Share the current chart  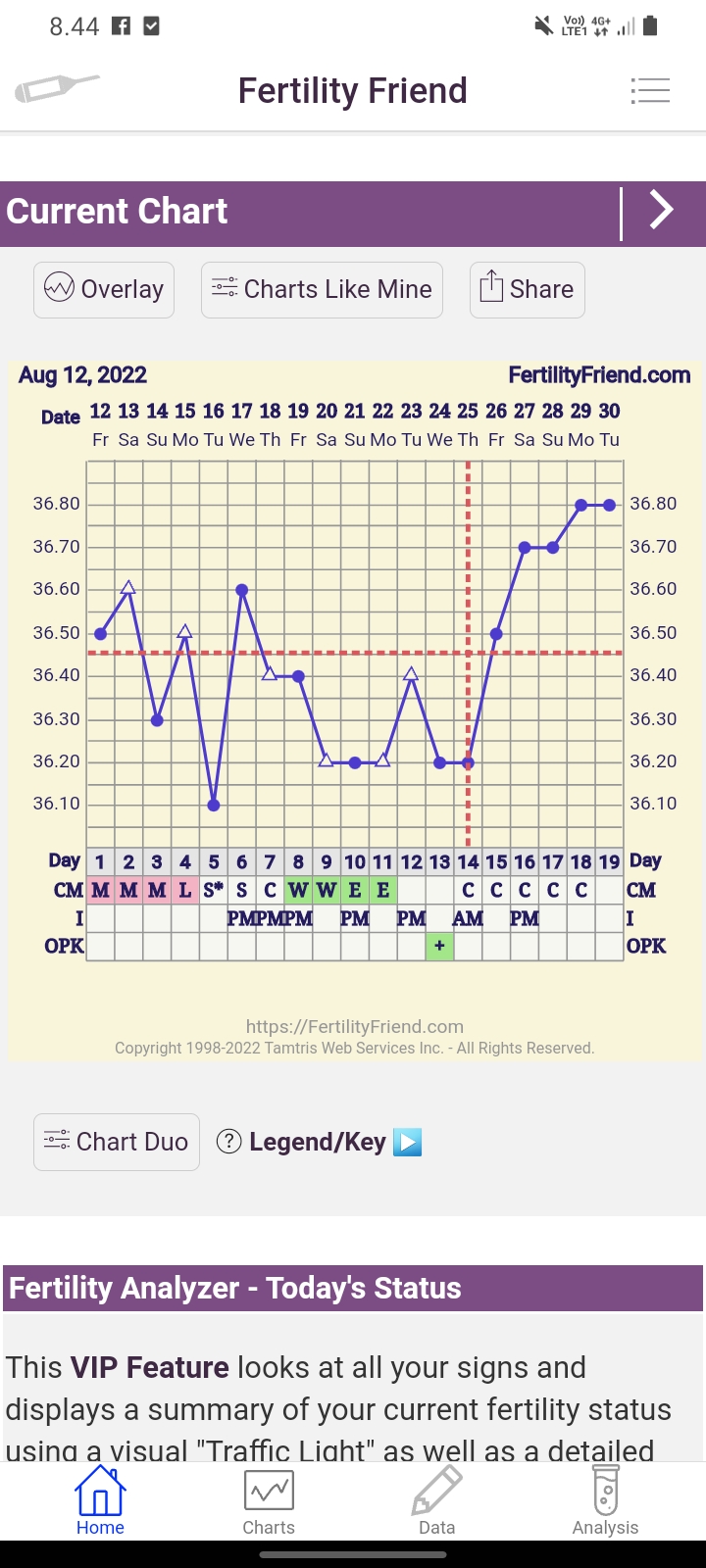coord(527,289)
